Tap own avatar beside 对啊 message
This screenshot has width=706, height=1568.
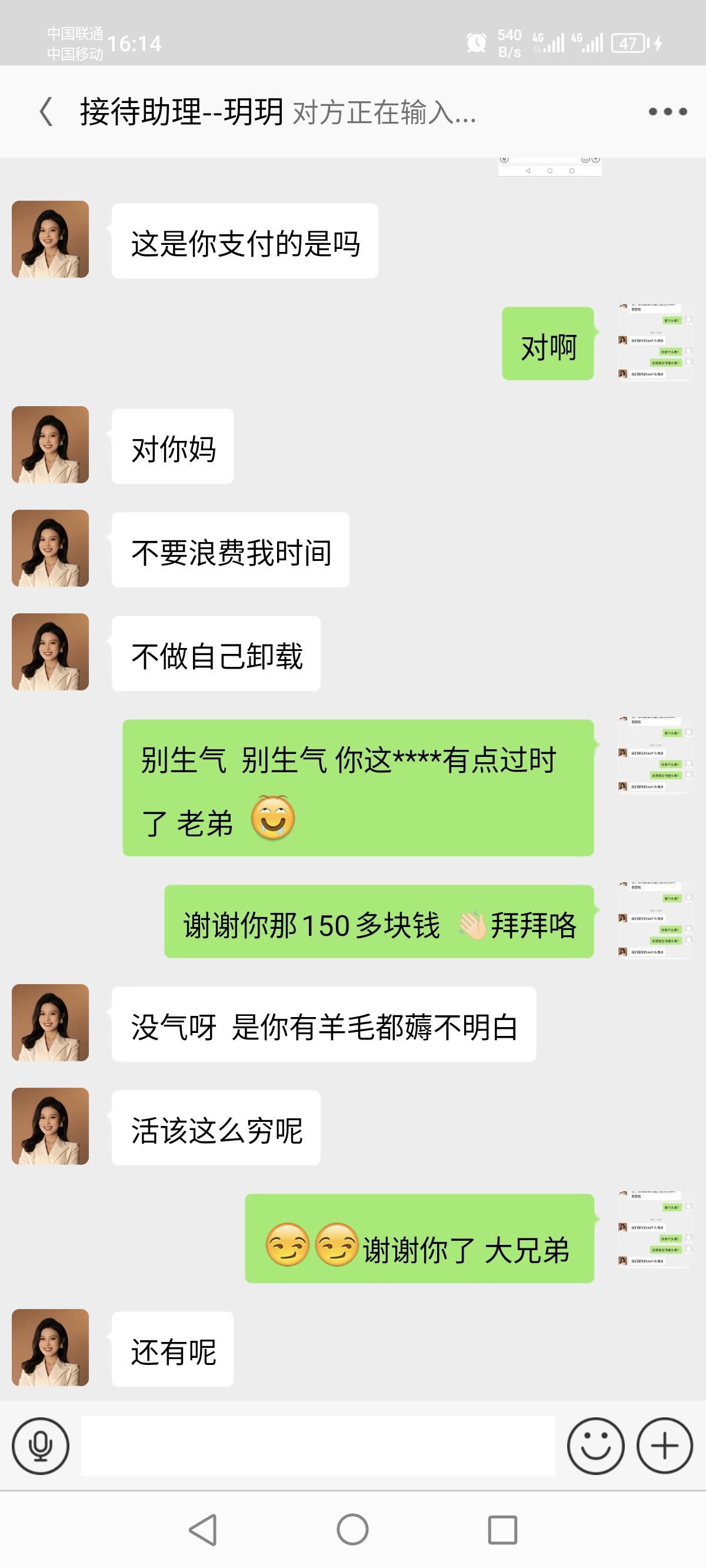click(x=655, y=343)
